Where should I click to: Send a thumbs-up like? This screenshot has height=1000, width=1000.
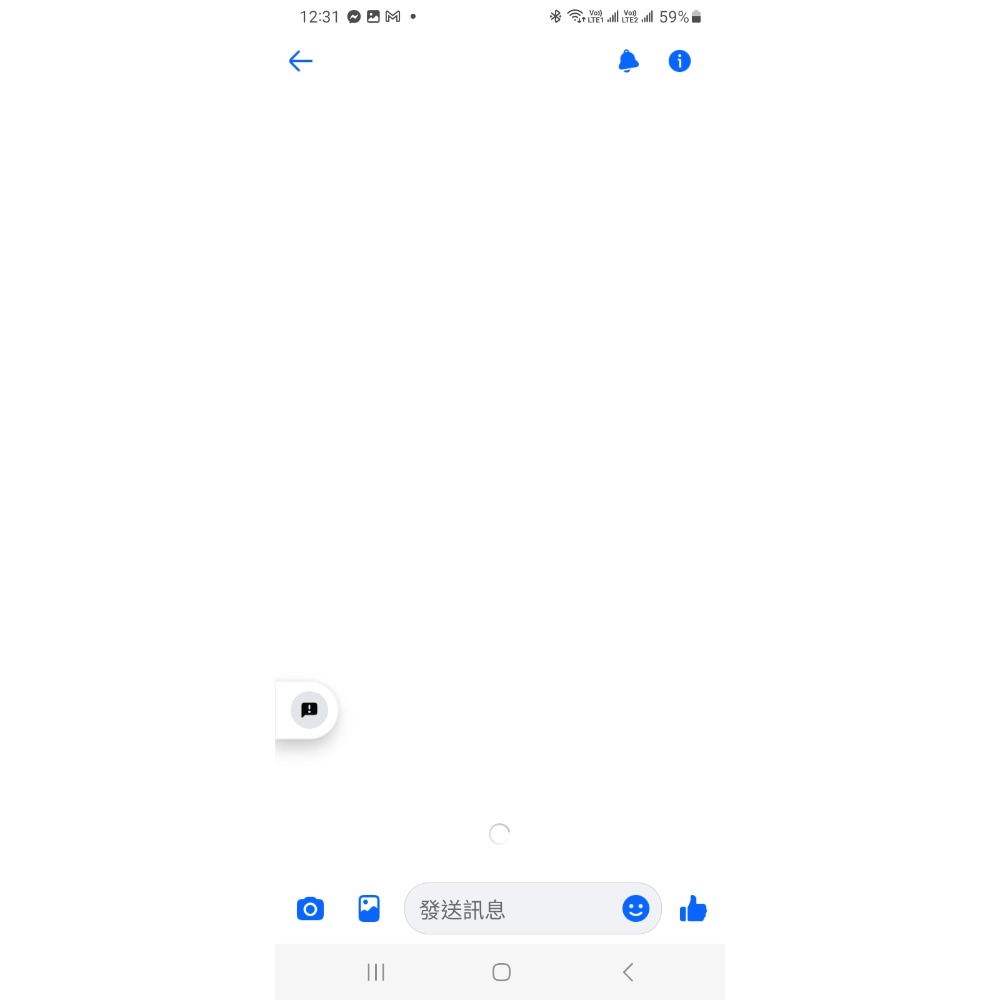(x=693, y=909)
